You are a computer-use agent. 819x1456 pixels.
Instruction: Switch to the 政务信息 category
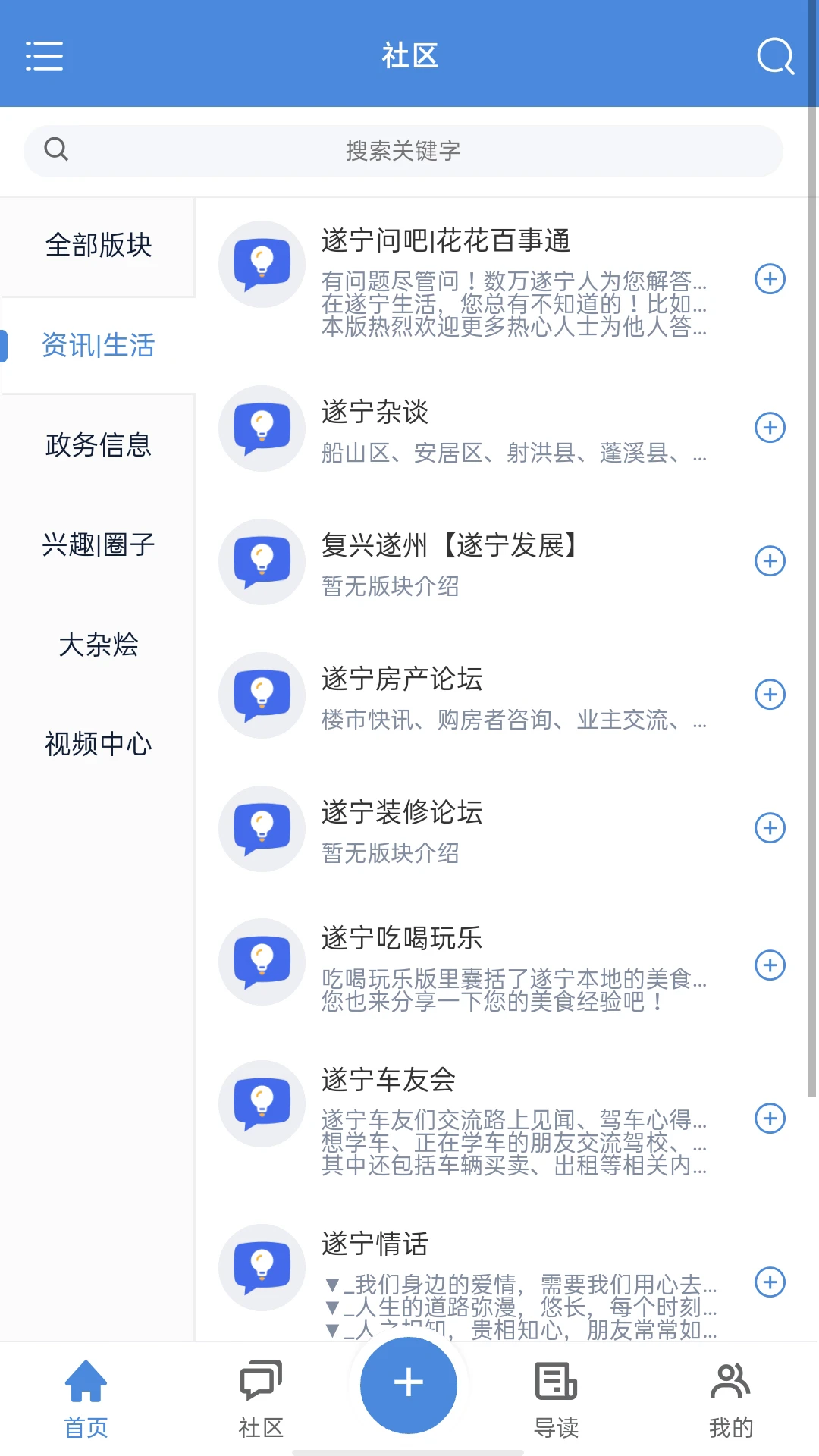99,447
